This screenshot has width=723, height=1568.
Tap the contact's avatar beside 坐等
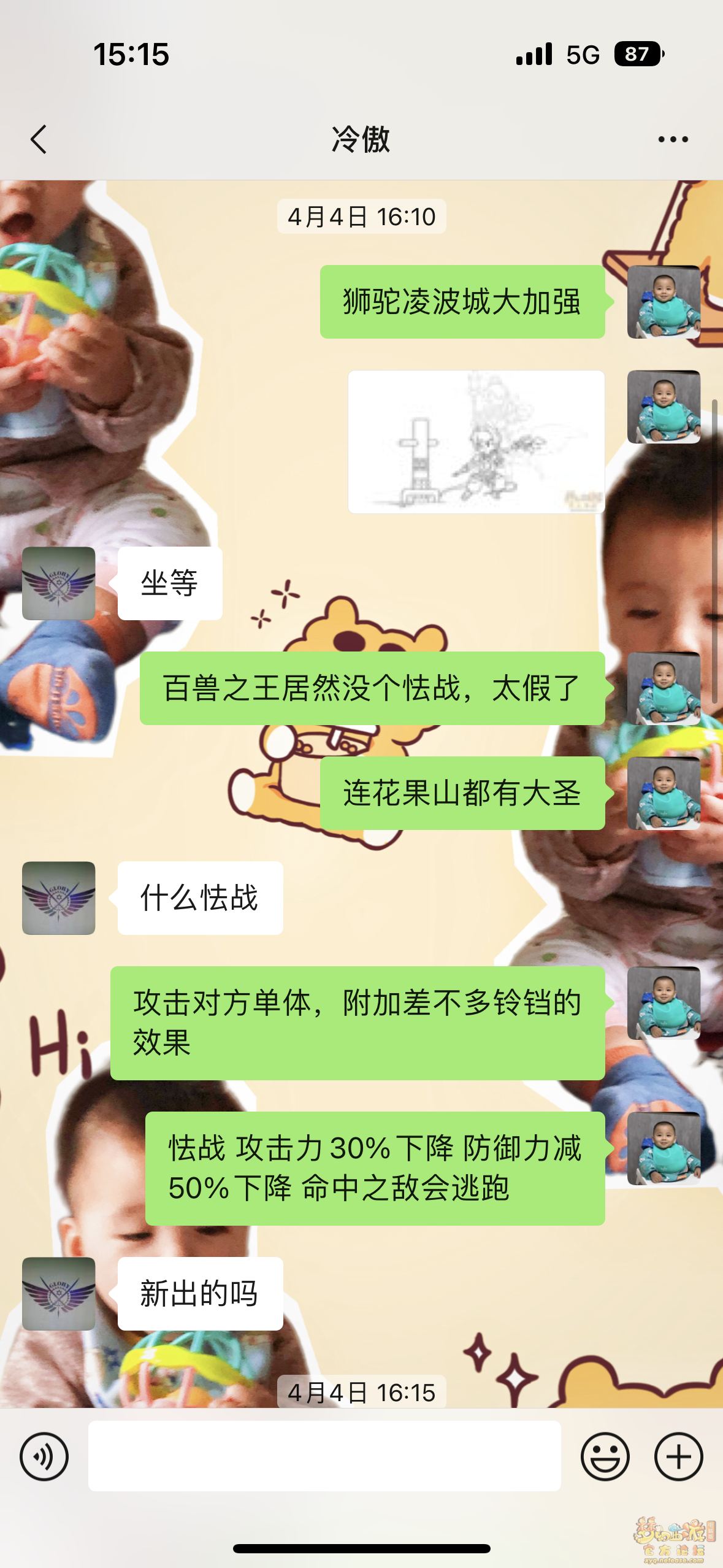[59, 583]
